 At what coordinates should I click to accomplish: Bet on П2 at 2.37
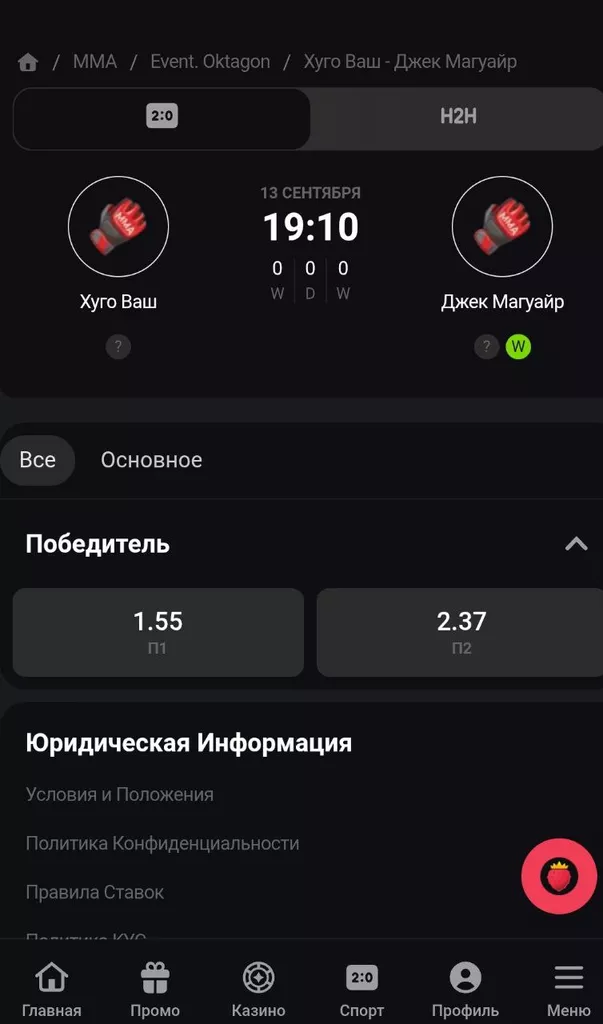pyautogui.click(x=461, y=632)
